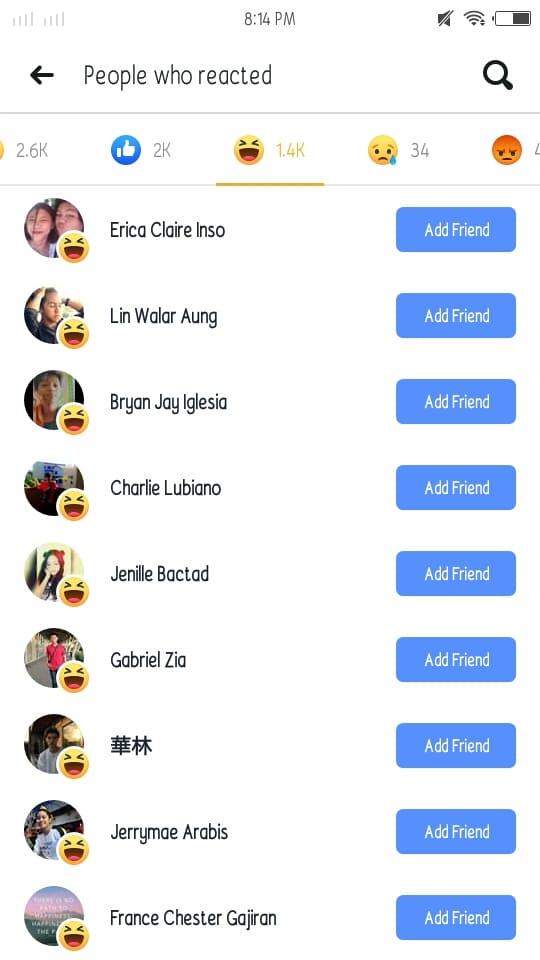Go back using the top-left arrow

(42, 75)
